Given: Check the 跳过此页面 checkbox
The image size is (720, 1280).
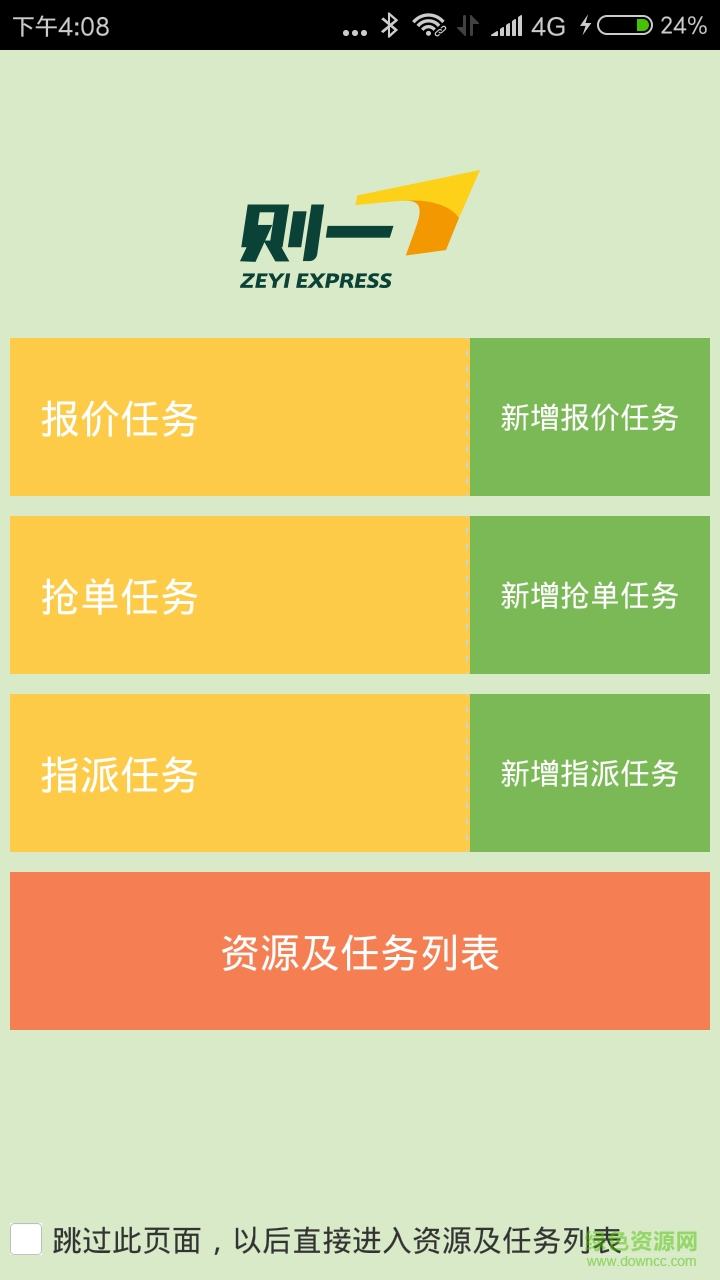Looking at the screenshot, I should (x=26, y=1239).
